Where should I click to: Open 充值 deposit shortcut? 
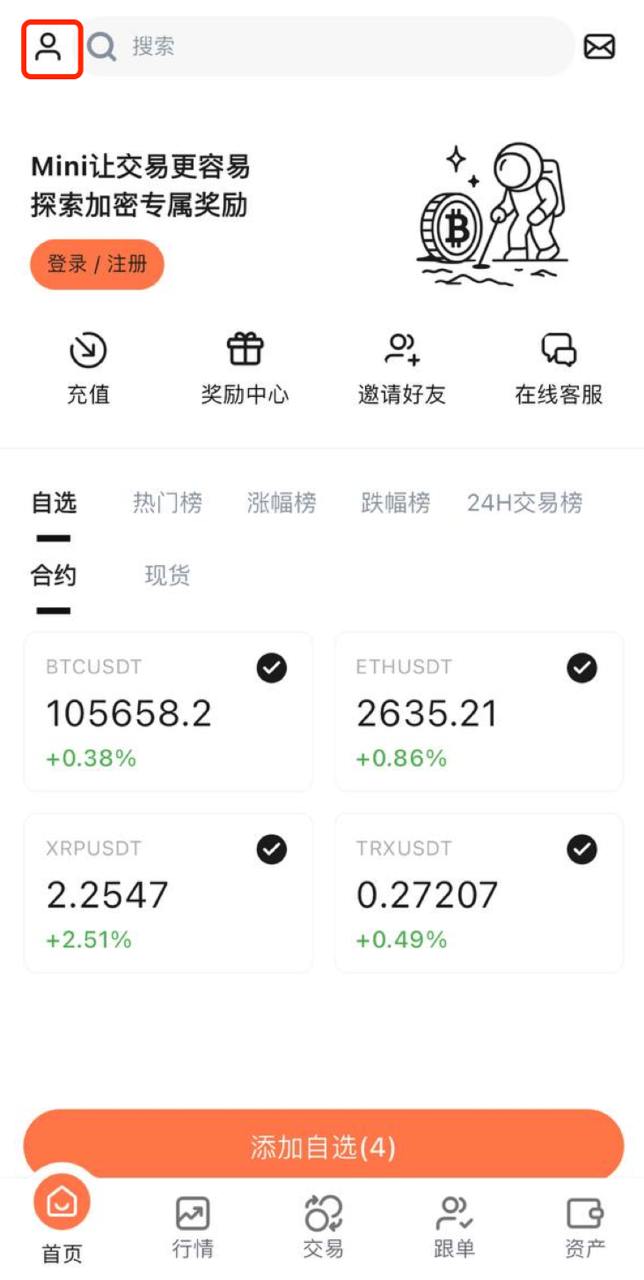click(x=88, y=369)
